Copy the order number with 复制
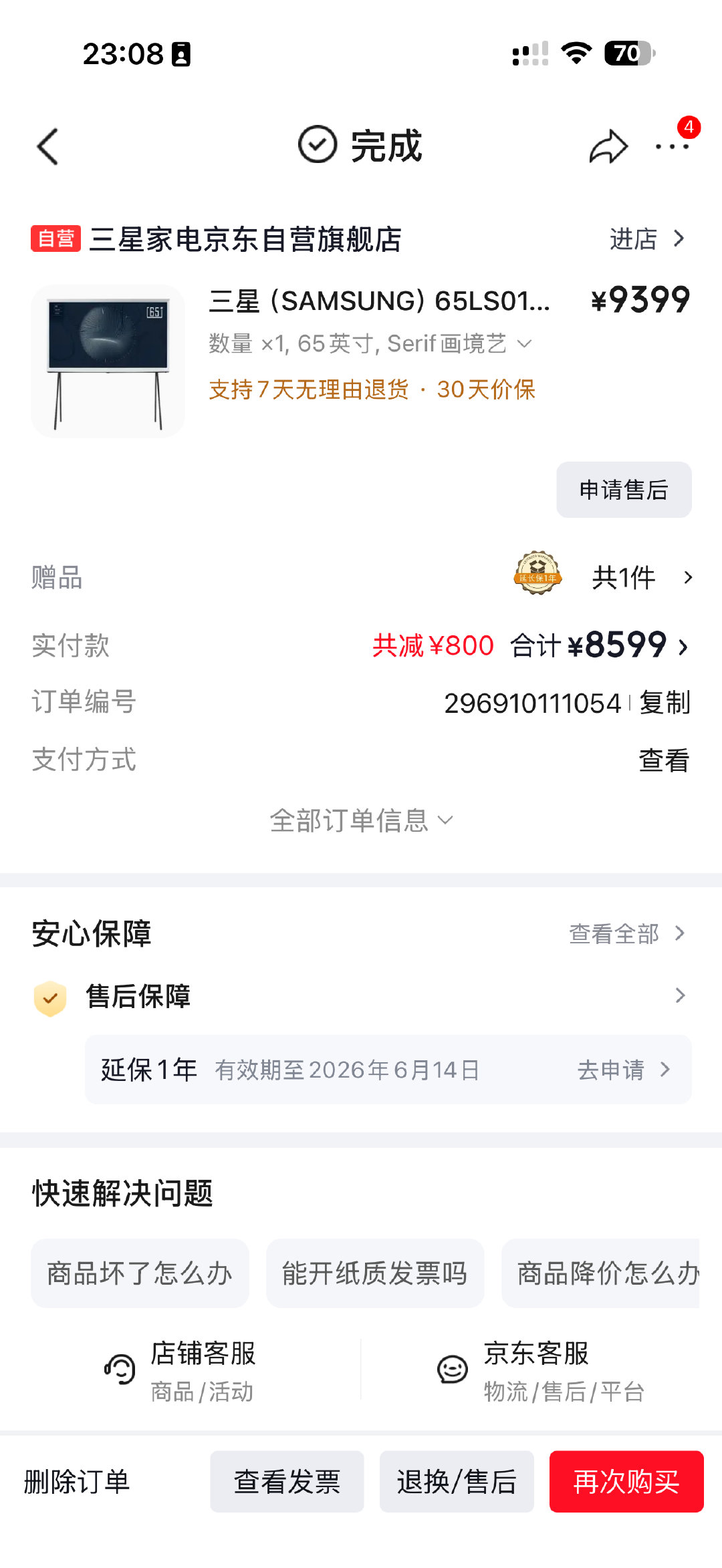This screenshot has width=722, height=1568. [x=665, y=703]
